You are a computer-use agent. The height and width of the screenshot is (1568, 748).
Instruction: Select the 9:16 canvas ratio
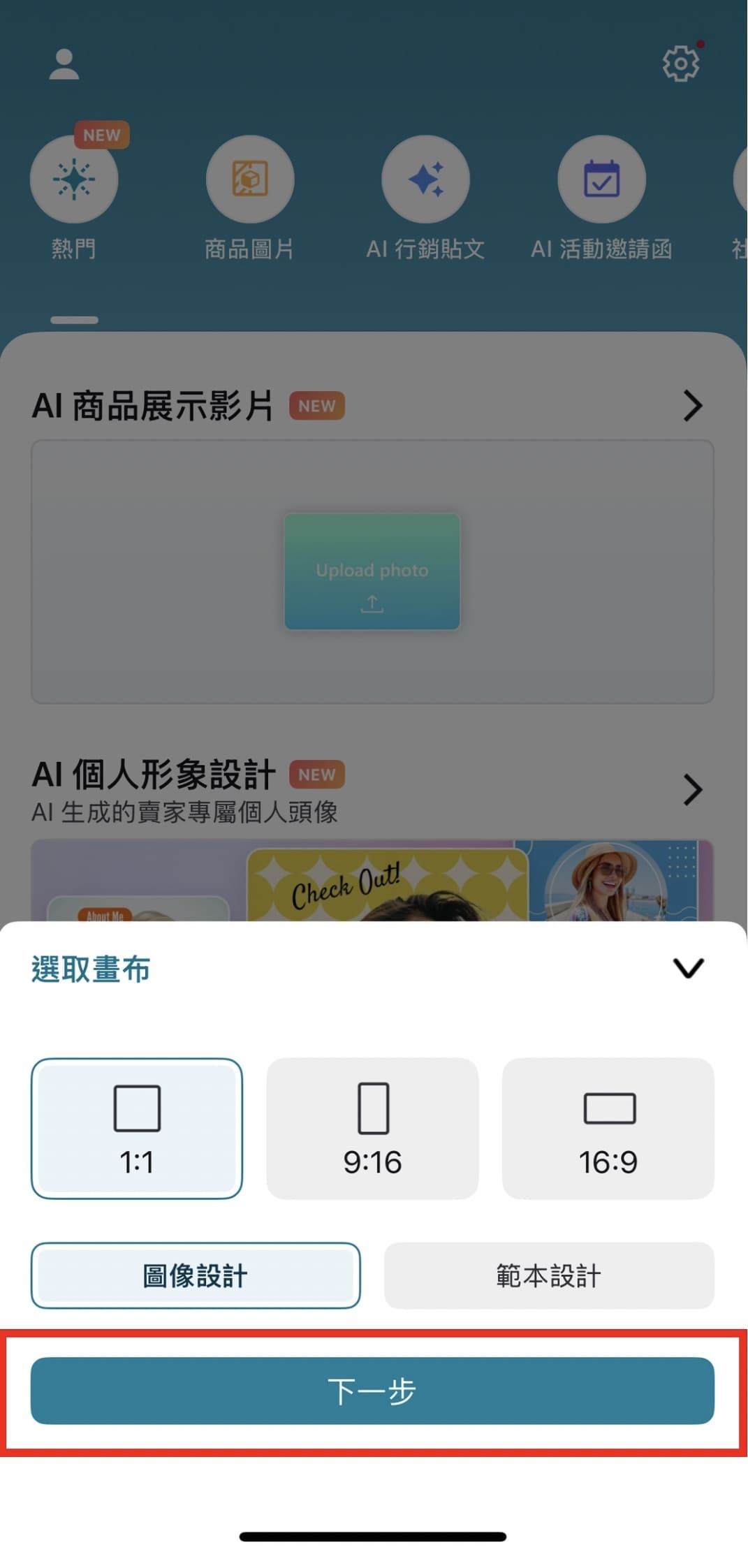pos(372,1129)
